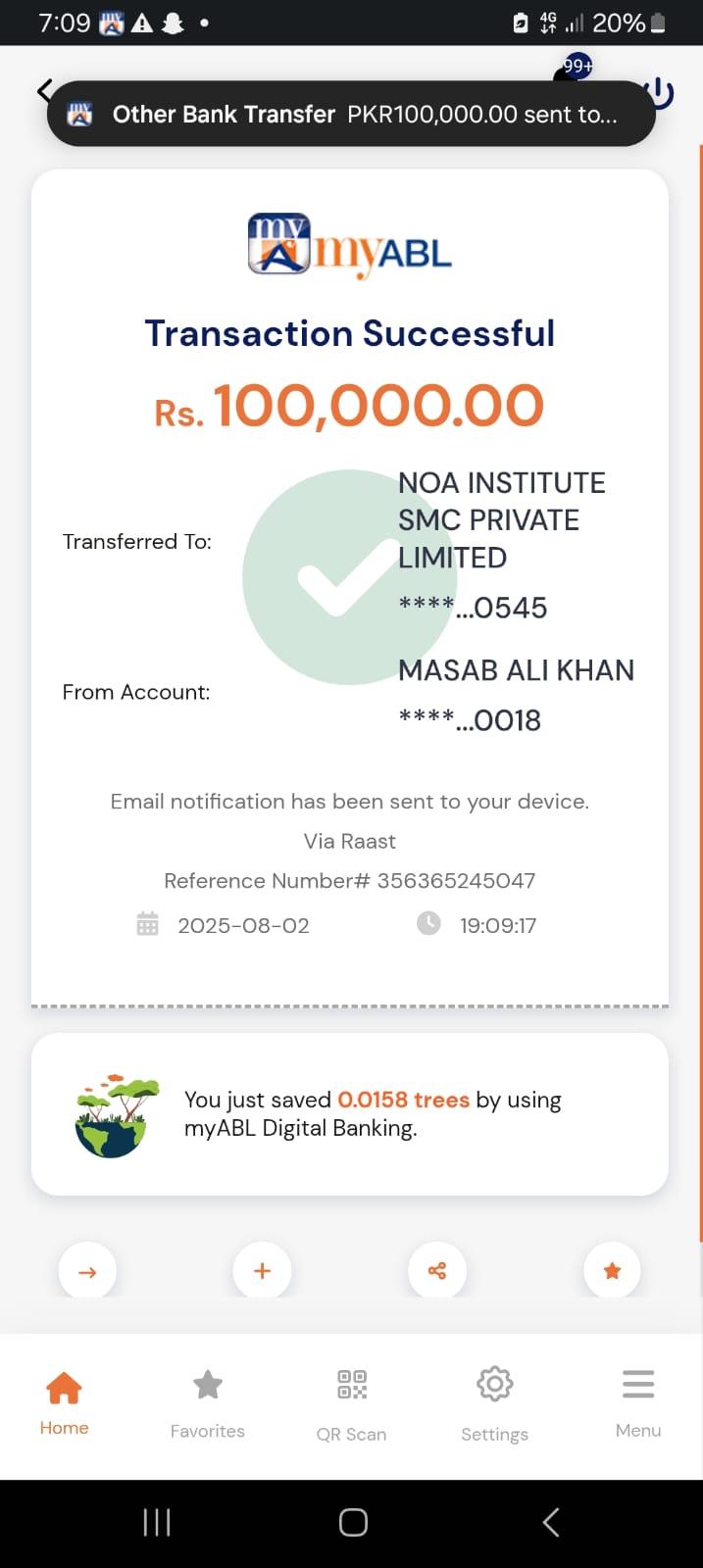Tap the power logout icon
The width and height of the screenshot is (703, 1568).
(x=663, y=92)
